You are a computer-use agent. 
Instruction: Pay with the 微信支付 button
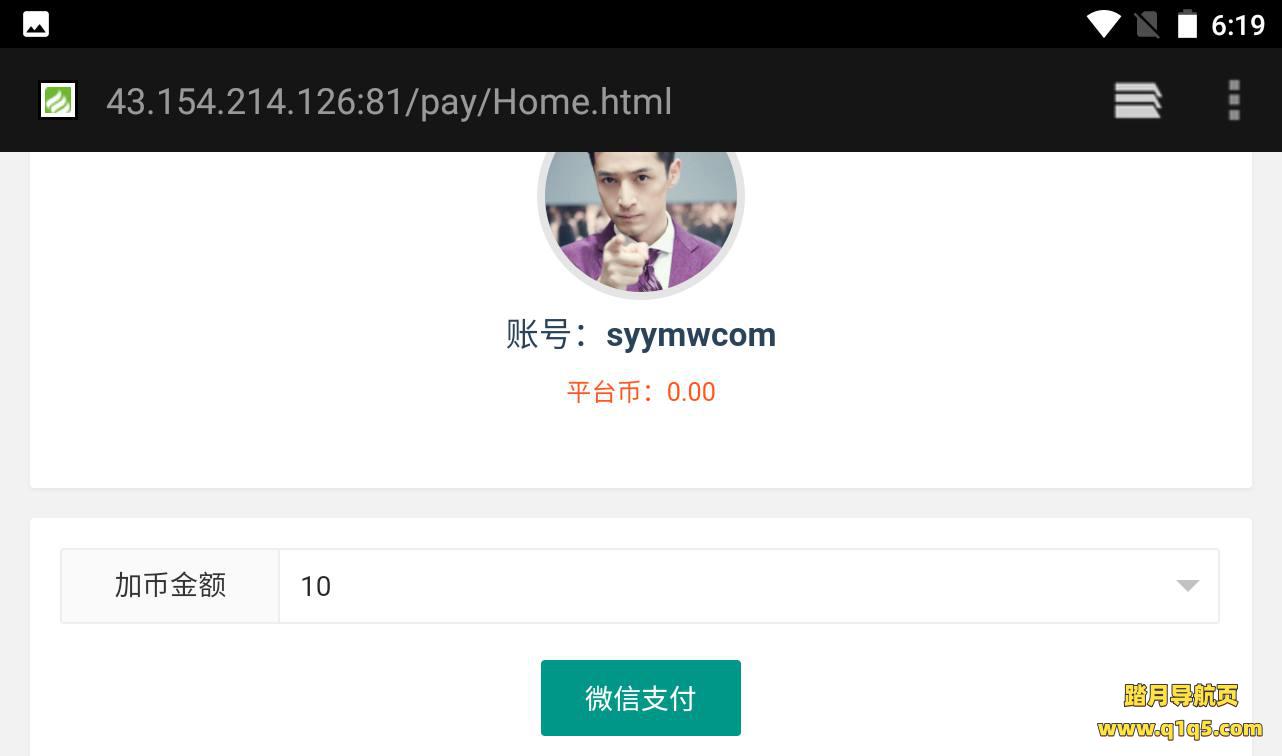click(x=640, y=698)
